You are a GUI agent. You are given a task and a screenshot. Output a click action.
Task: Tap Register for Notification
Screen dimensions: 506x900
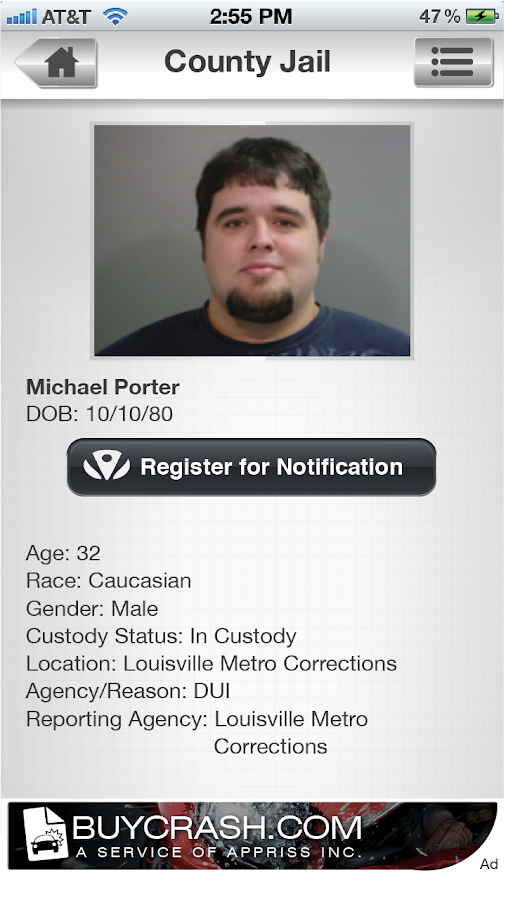[x=251, y=467]
